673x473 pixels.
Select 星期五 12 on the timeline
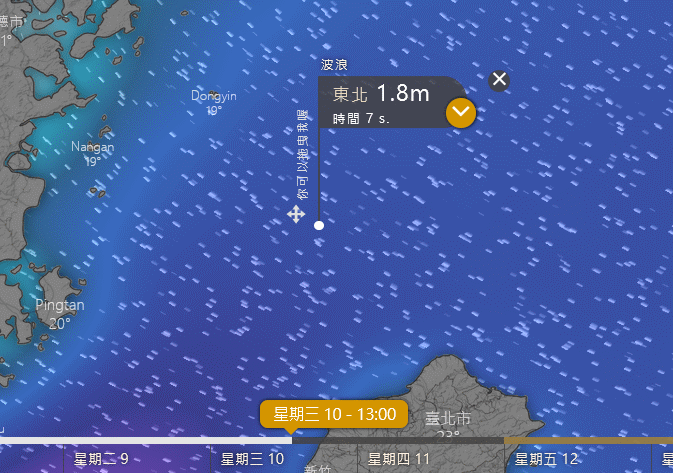click(x=545, y=459)
